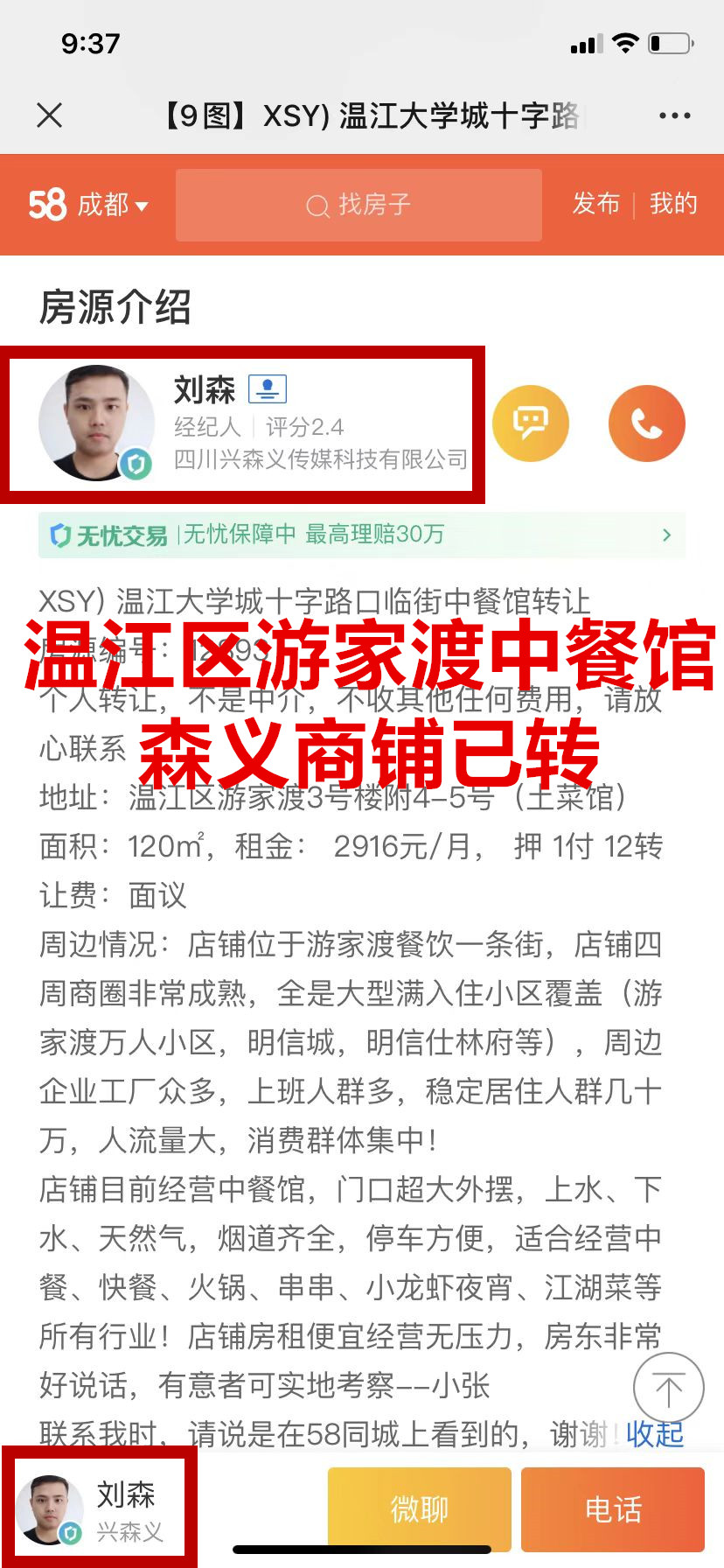
Task: Open 刘森 兴森义 agent in bottom bar
Action: click(98, 1508)
